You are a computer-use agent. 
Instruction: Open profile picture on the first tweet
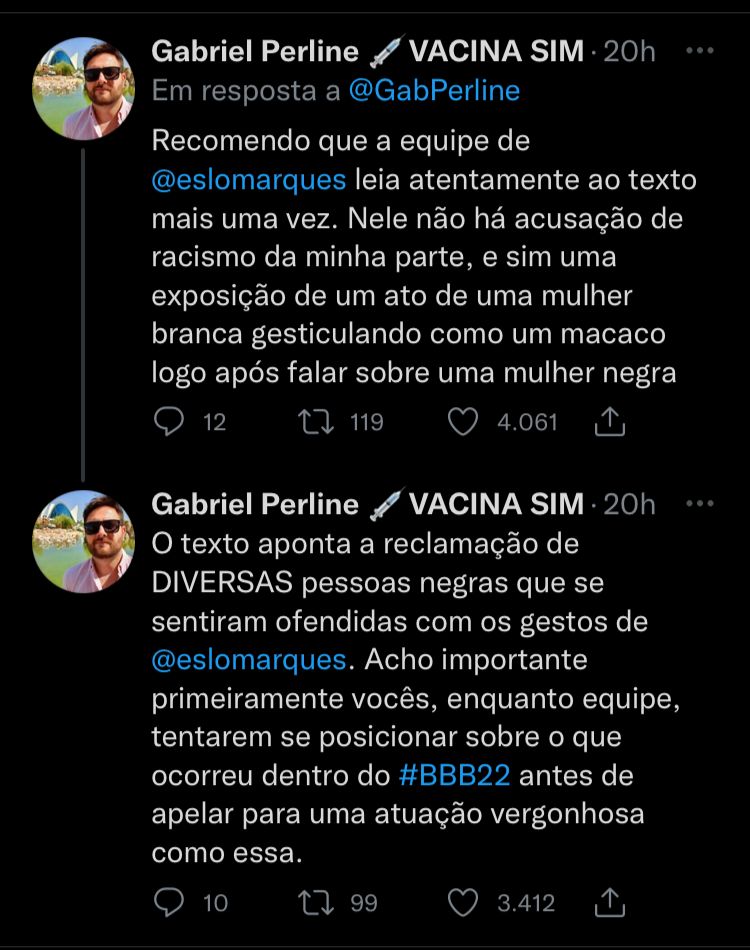[x=84, y=87]
